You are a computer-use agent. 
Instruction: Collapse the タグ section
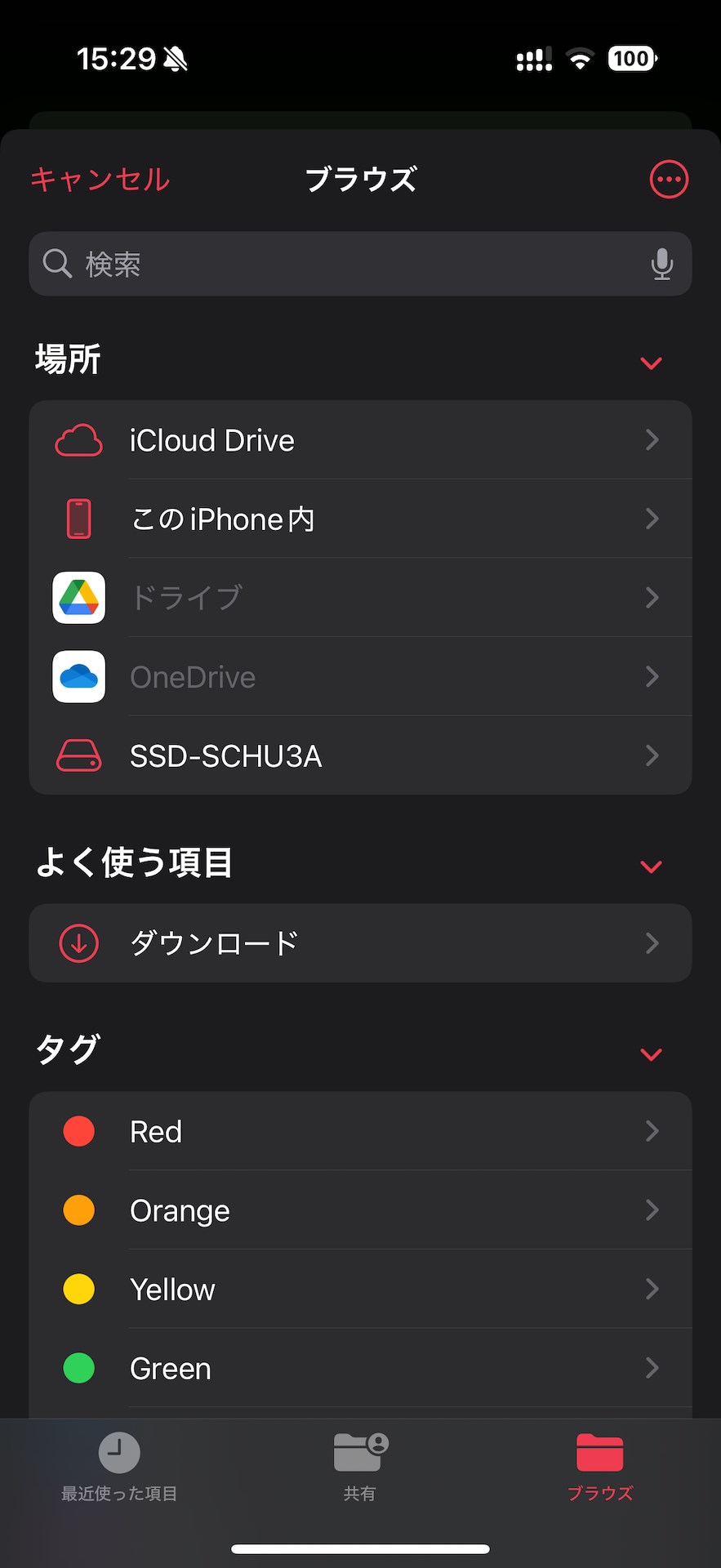(651, 1054)
